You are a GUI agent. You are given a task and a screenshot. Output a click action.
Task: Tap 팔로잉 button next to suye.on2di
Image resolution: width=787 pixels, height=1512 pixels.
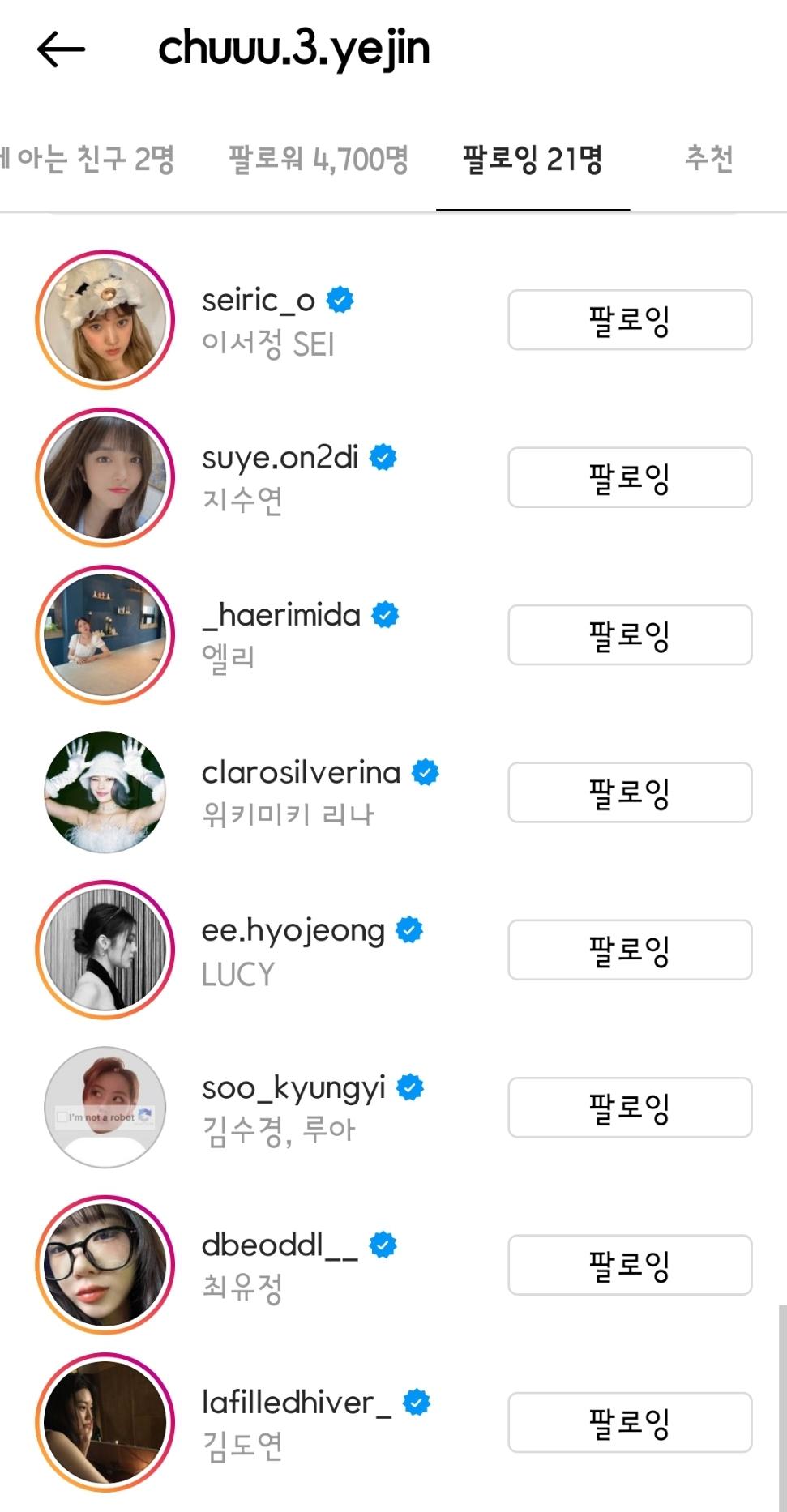tap(630, 477)
